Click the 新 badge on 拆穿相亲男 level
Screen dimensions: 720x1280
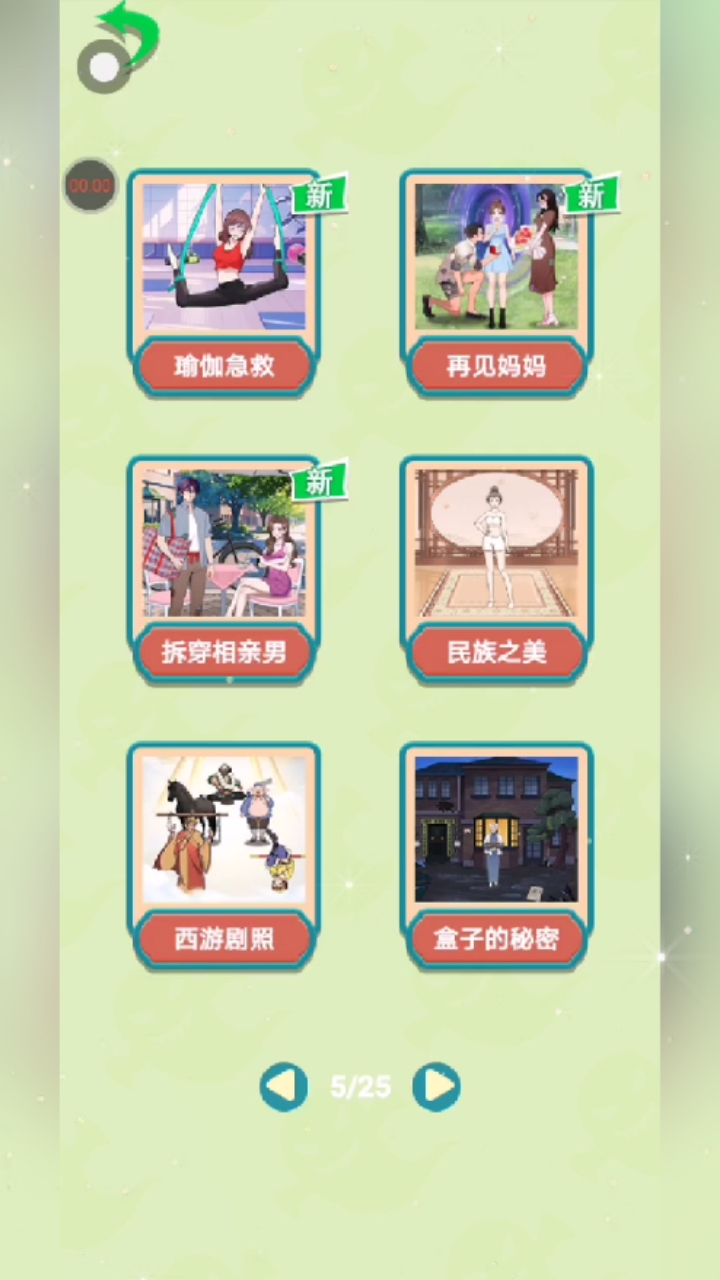pyautogui.click(x=320, y=483)
